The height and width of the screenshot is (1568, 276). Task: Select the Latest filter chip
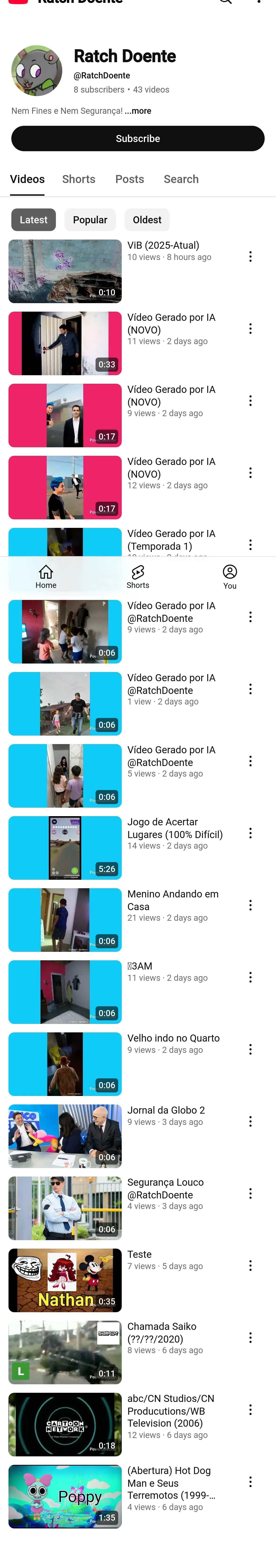click(x=33, y=220)
